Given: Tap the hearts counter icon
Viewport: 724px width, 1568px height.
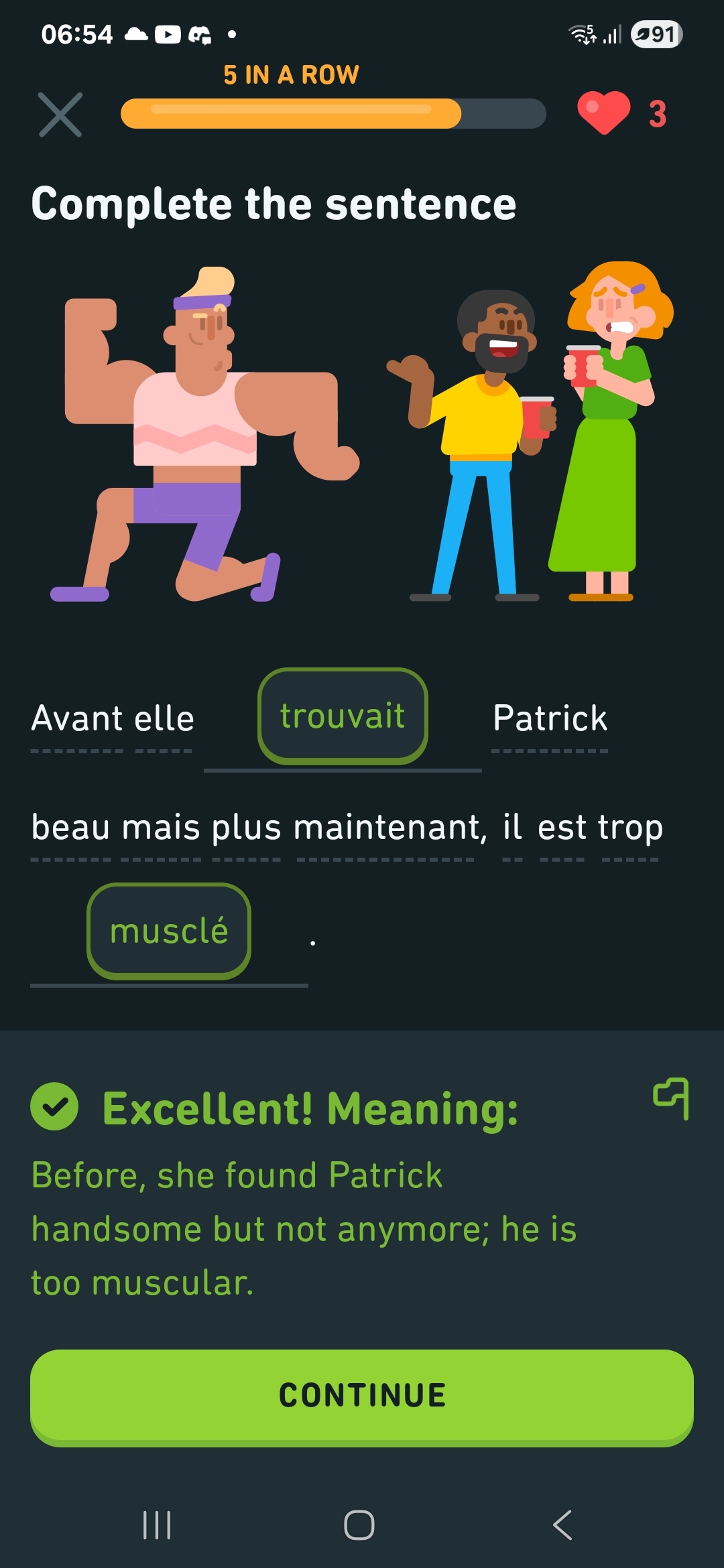Looking at the screenshot, I should tap(604, 113).
